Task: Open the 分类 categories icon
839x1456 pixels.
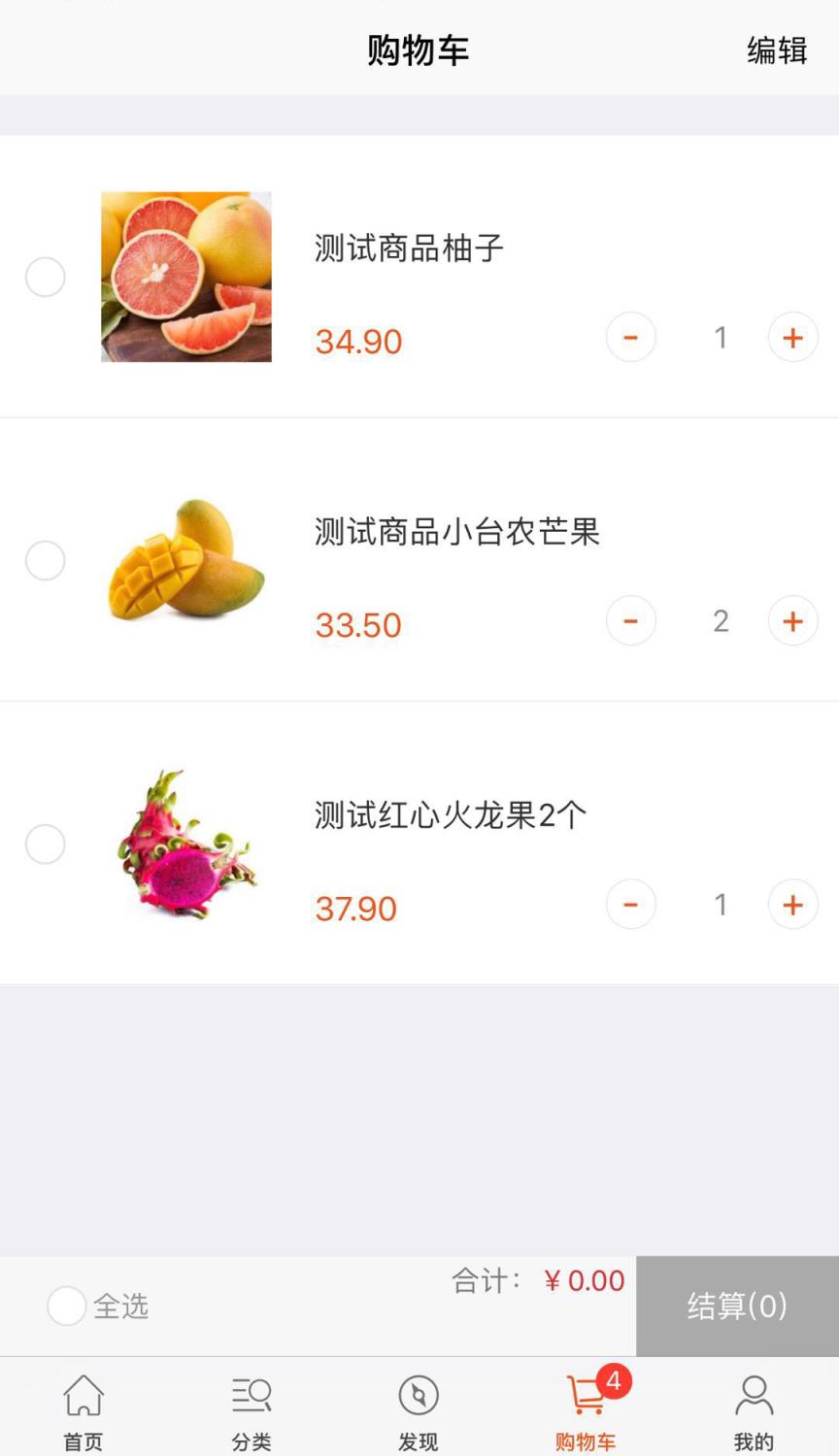Action: tap(251, 1406)
